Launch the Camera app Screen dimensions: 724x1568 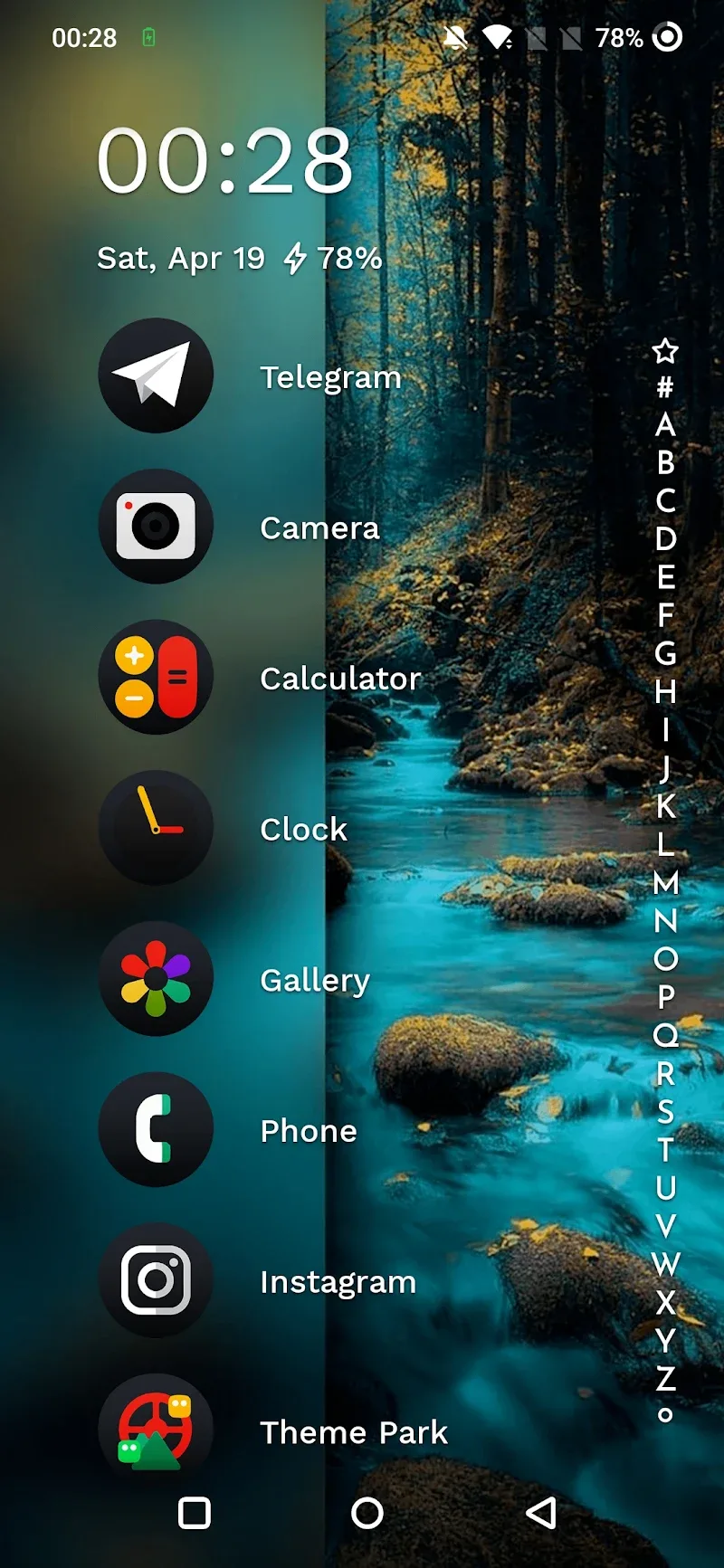click(x=156, y=527)
